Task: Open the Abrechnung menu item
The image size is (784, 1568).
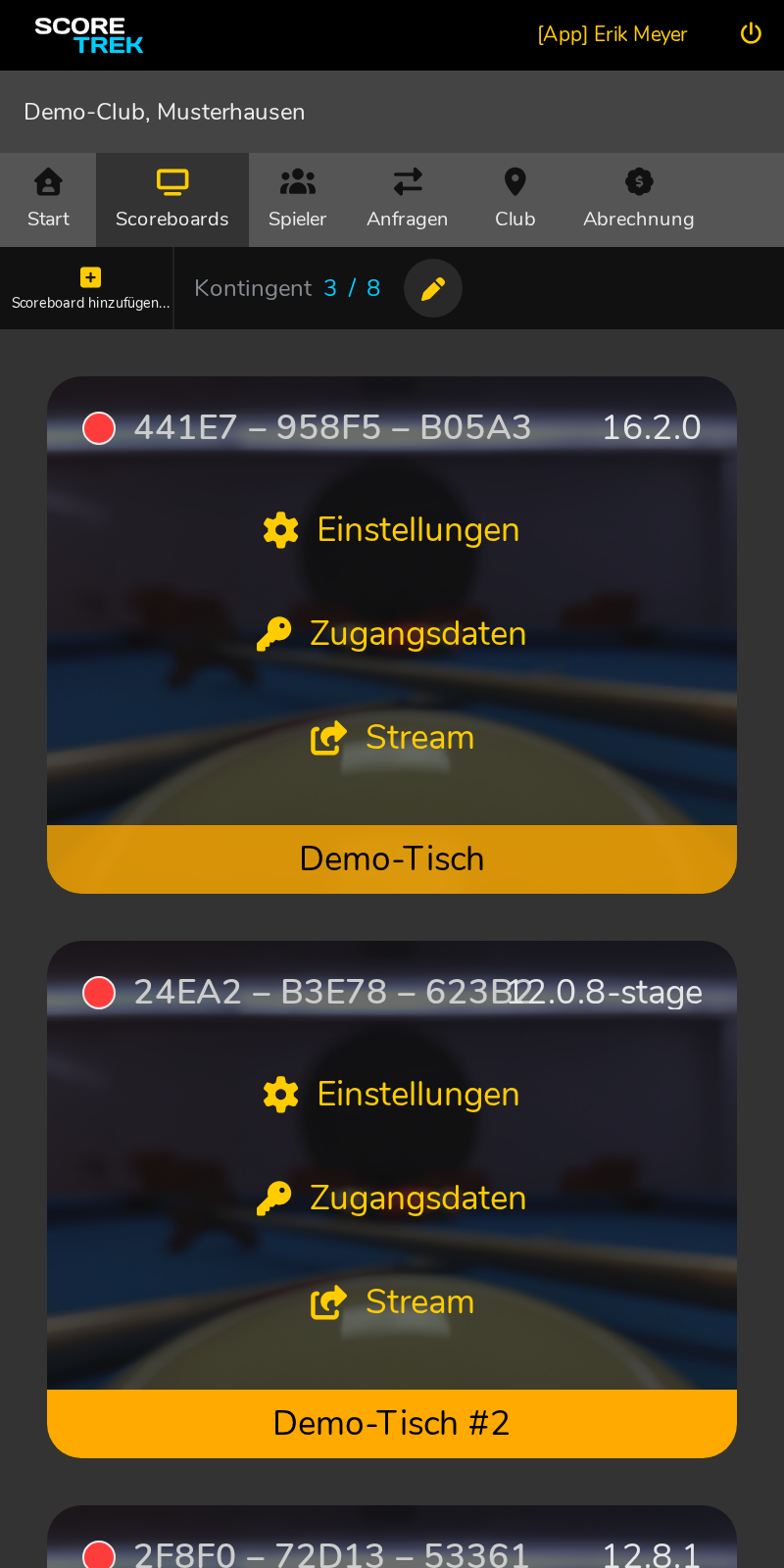Action: [x=638, y=200]
